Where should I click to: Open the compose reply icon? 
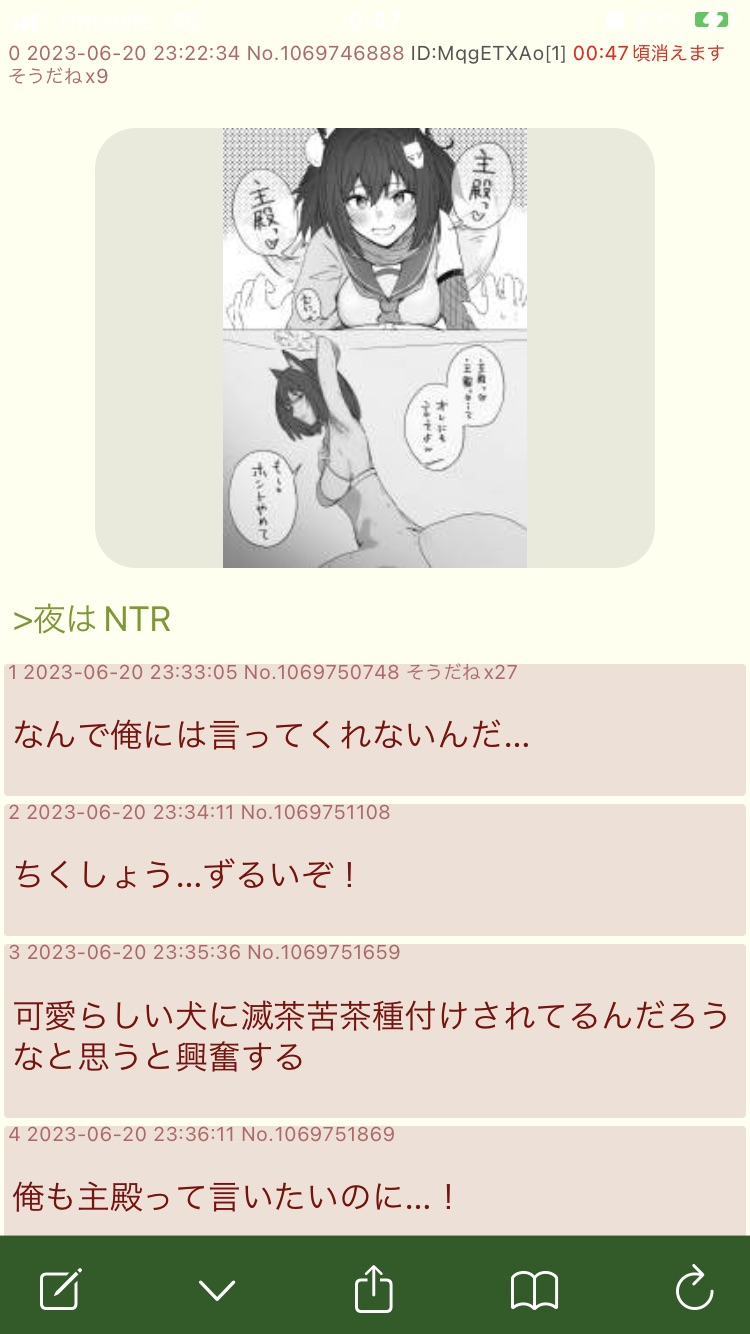[x=60, y=1290]
